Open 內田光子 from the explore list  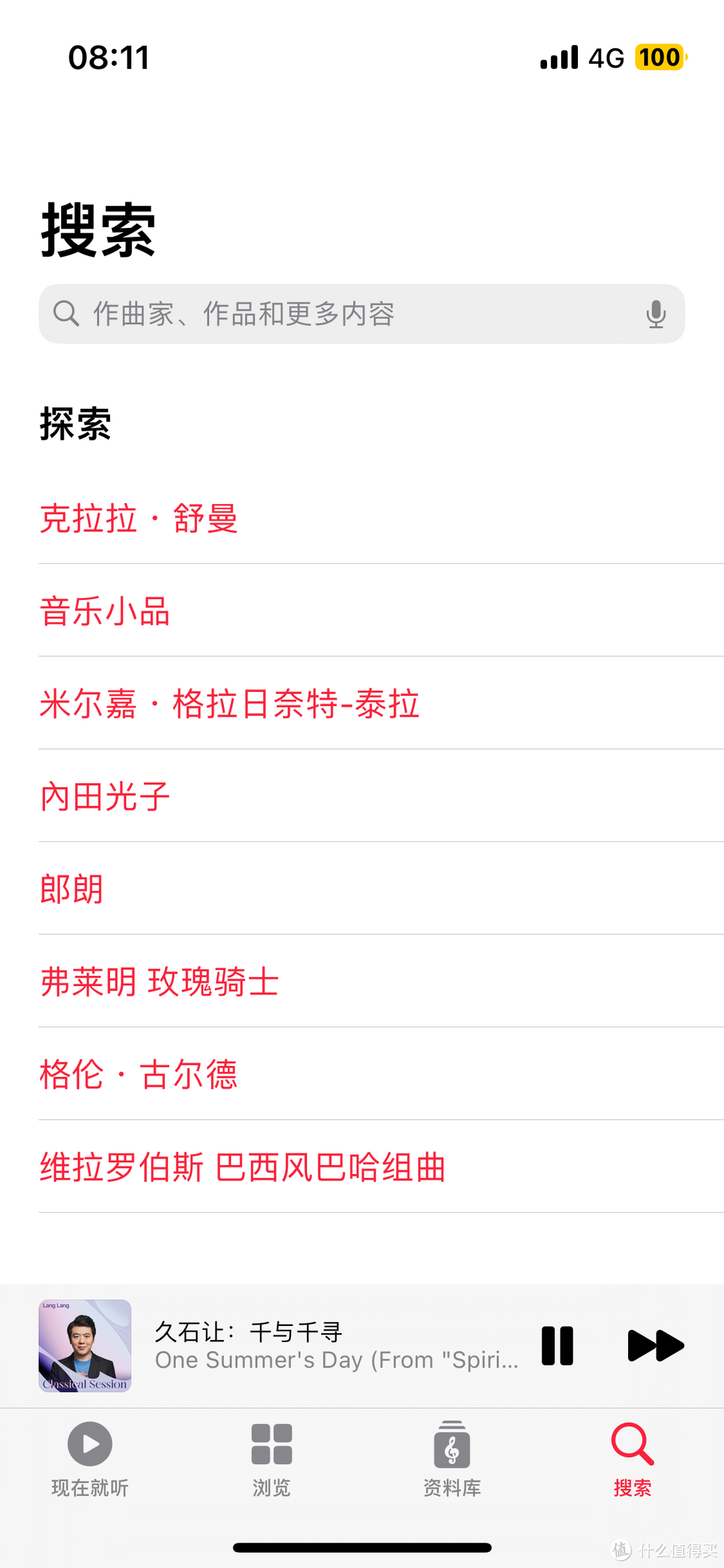pyautogui.click(x=105, y=796)
